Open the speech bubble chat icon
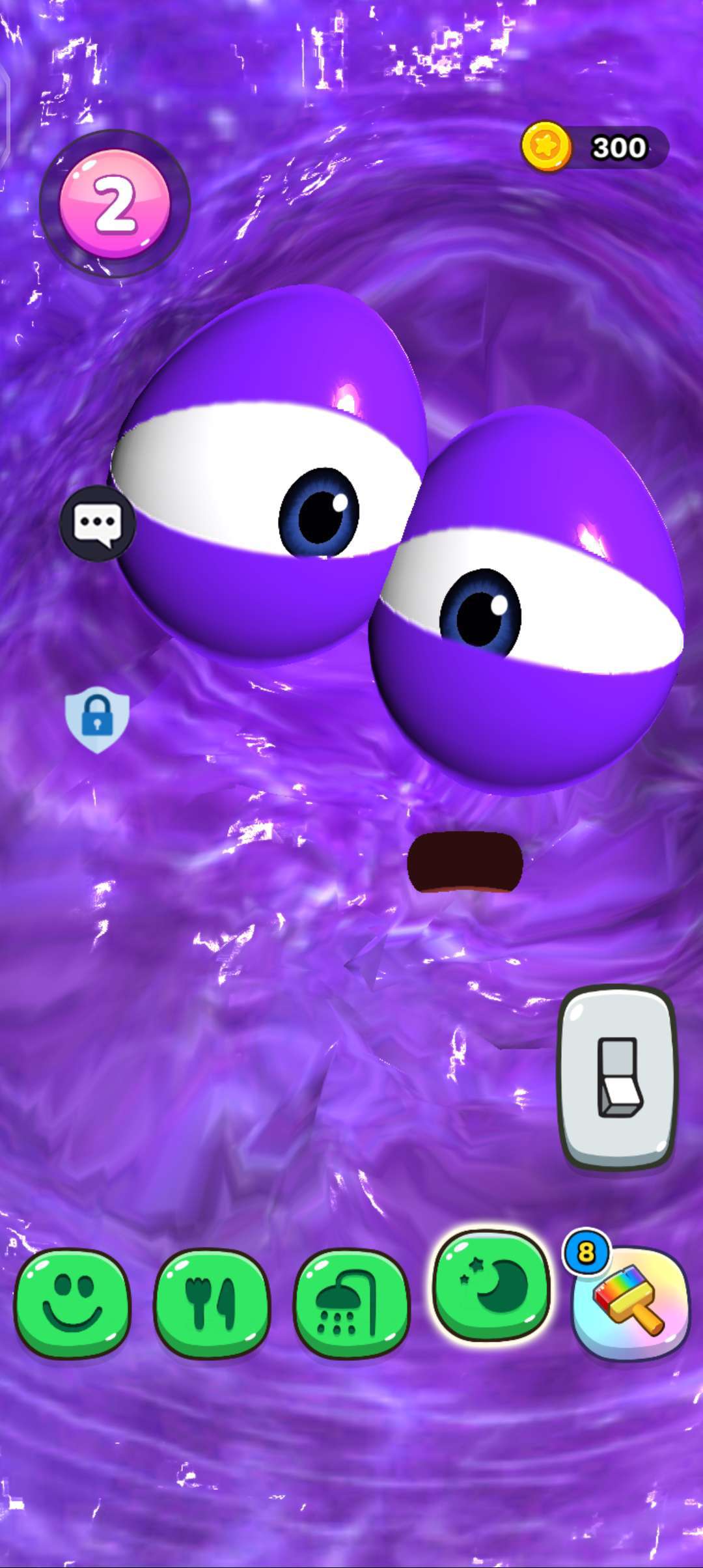Viewport: 703px width, 1568px height. (98, 523)
